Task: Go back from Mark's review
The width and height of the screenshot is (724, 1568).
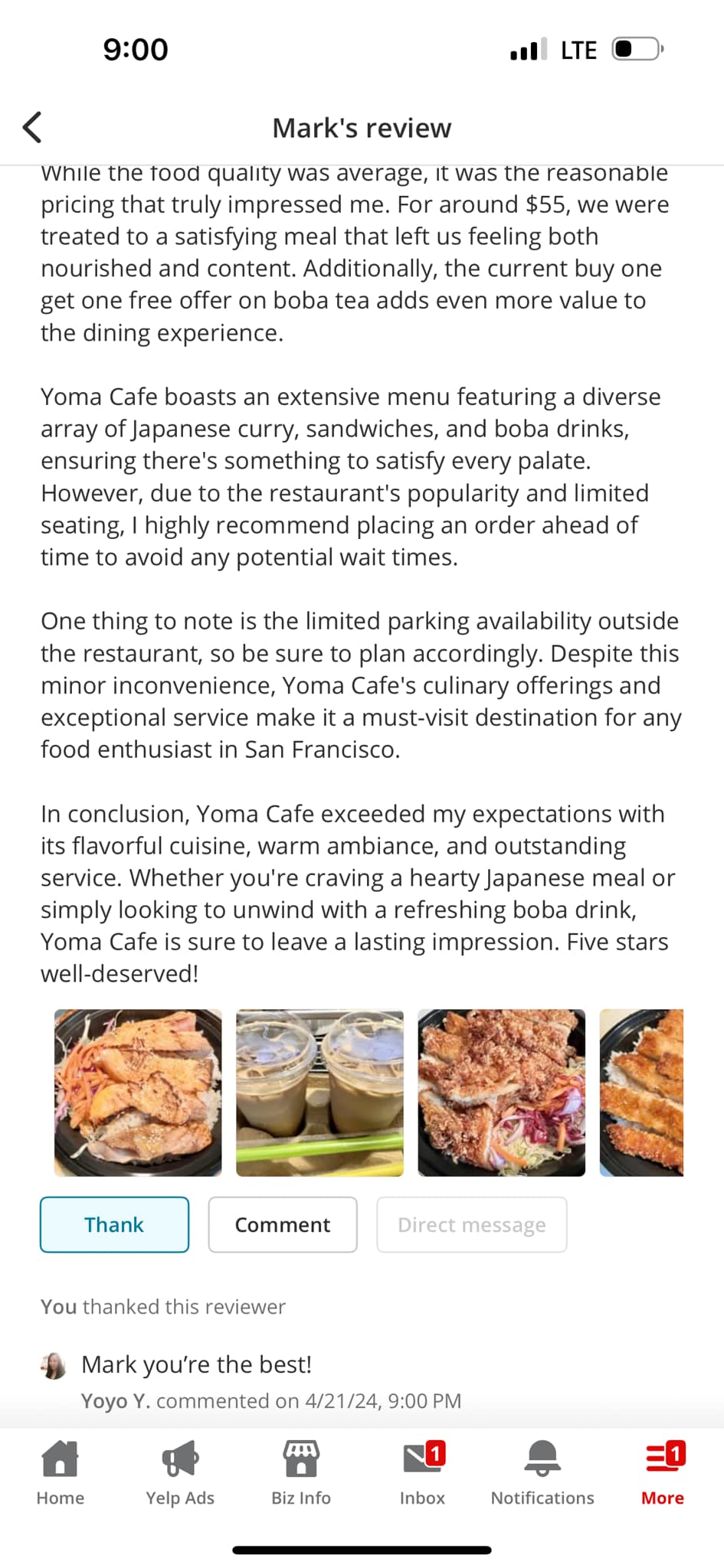Action: 32,127
